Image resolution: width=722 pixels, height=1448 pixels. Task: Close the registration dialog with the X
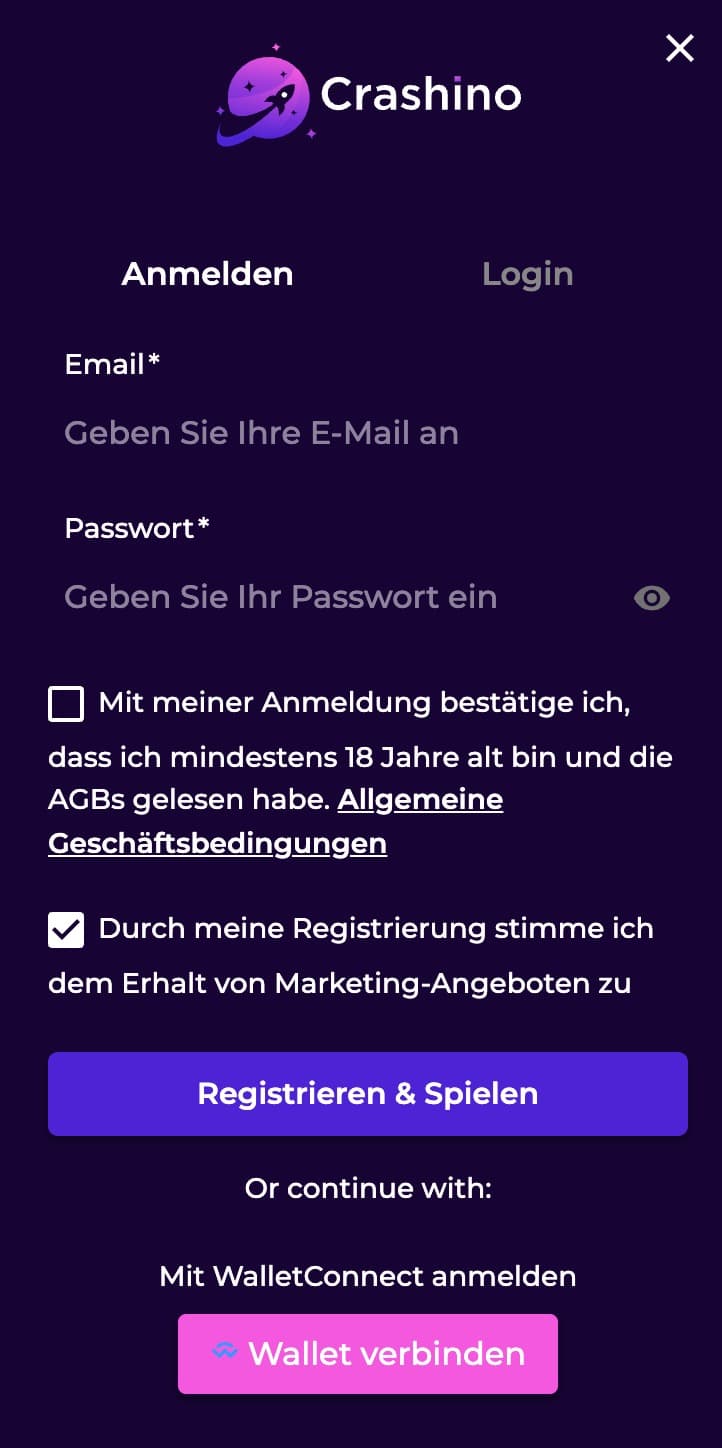[679, 48]
